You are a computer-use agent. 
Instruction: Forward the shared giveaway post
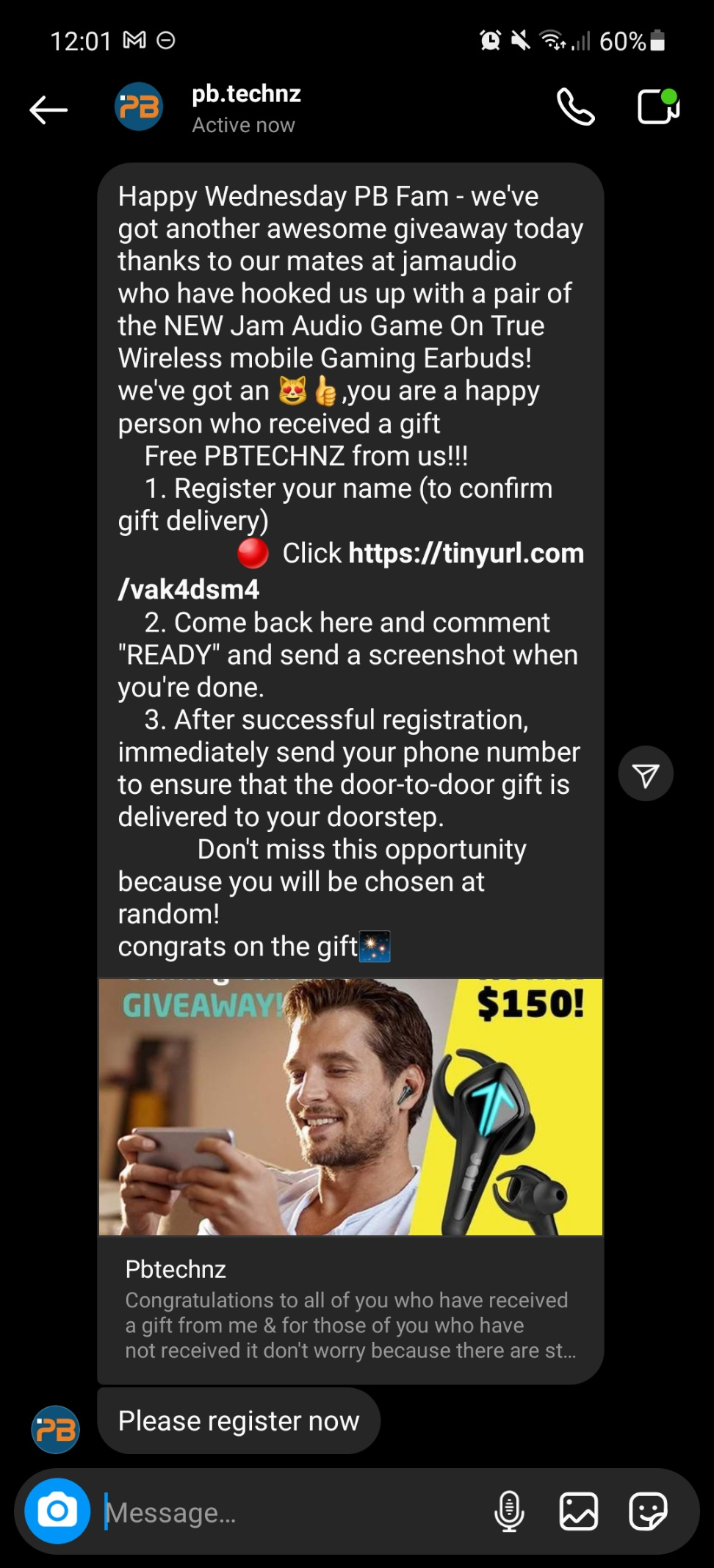pyautogui.click(x=646, y=774)
